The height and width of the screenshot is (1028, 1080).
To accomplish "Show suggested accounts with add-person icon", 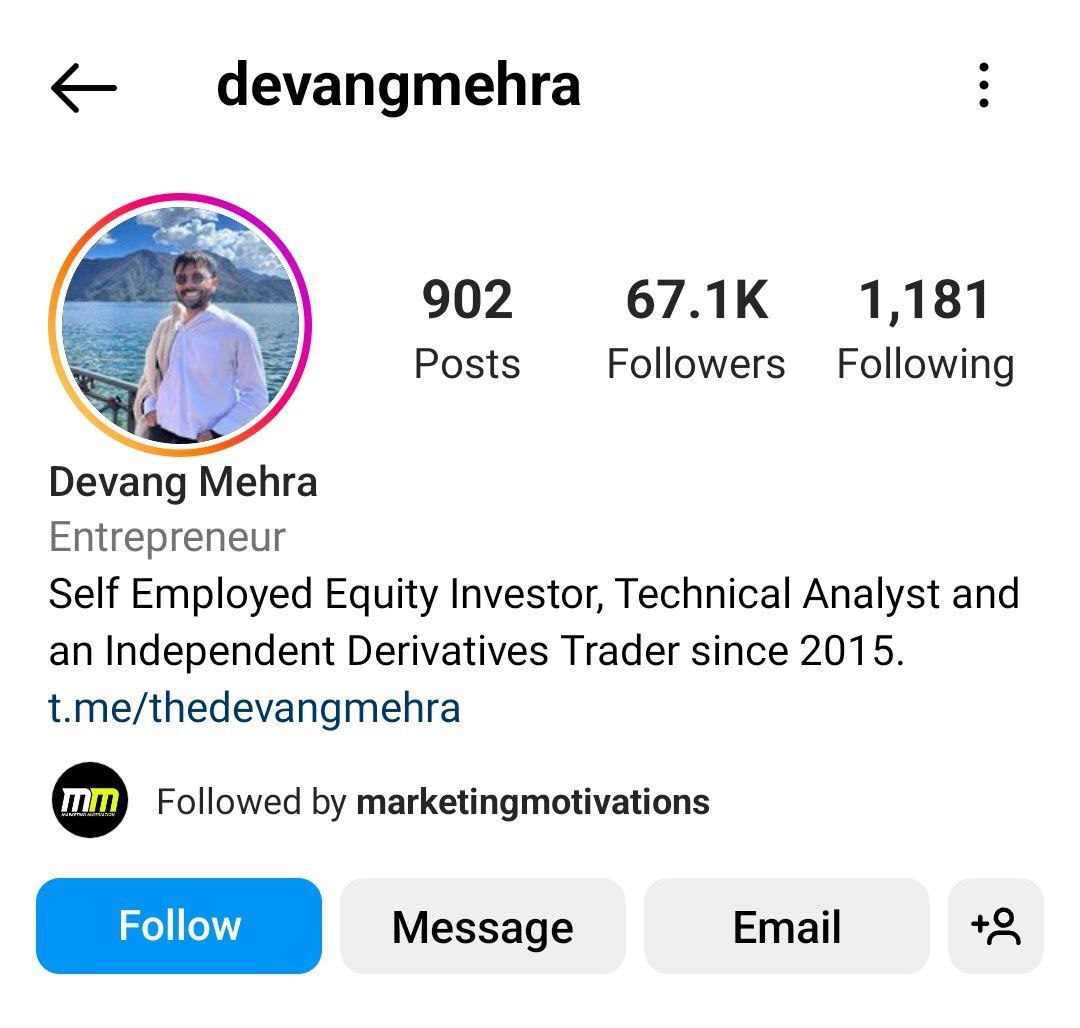I will [995, 926].
